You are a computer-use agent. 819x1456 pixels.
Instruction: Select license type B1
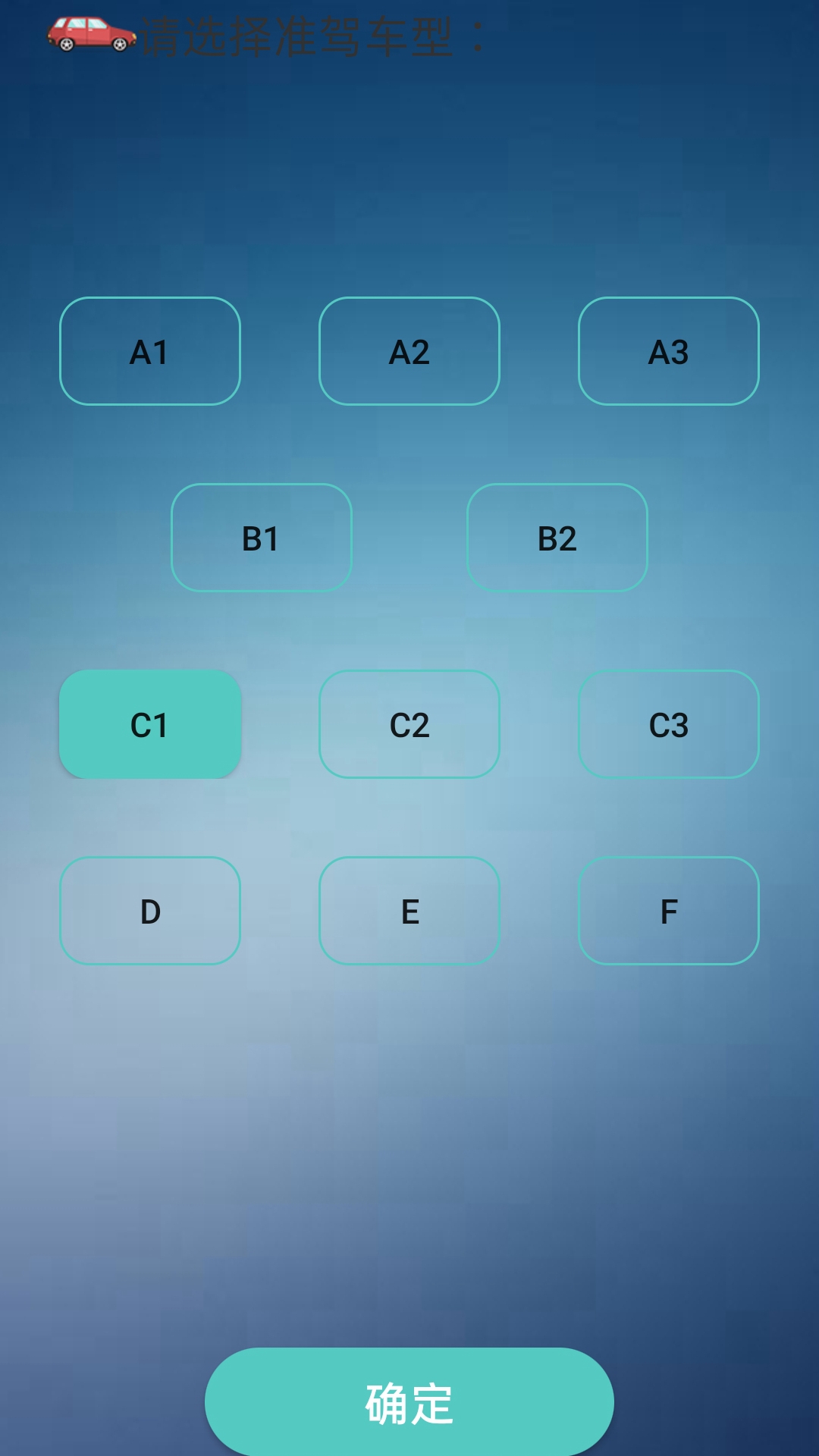click(x=262, y=538)
